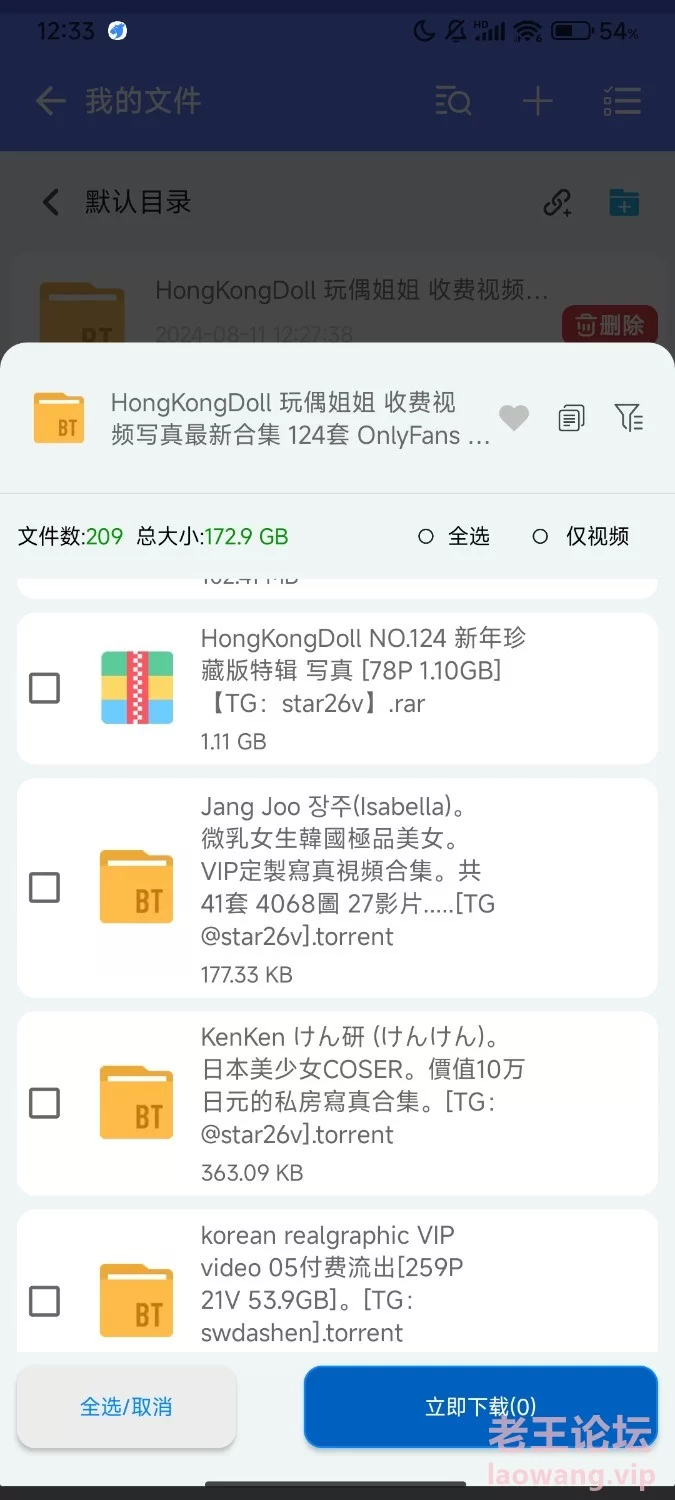Screen dimensions: 675x1500
Task: Select the 仅视频 radio option
Action: 581,537
